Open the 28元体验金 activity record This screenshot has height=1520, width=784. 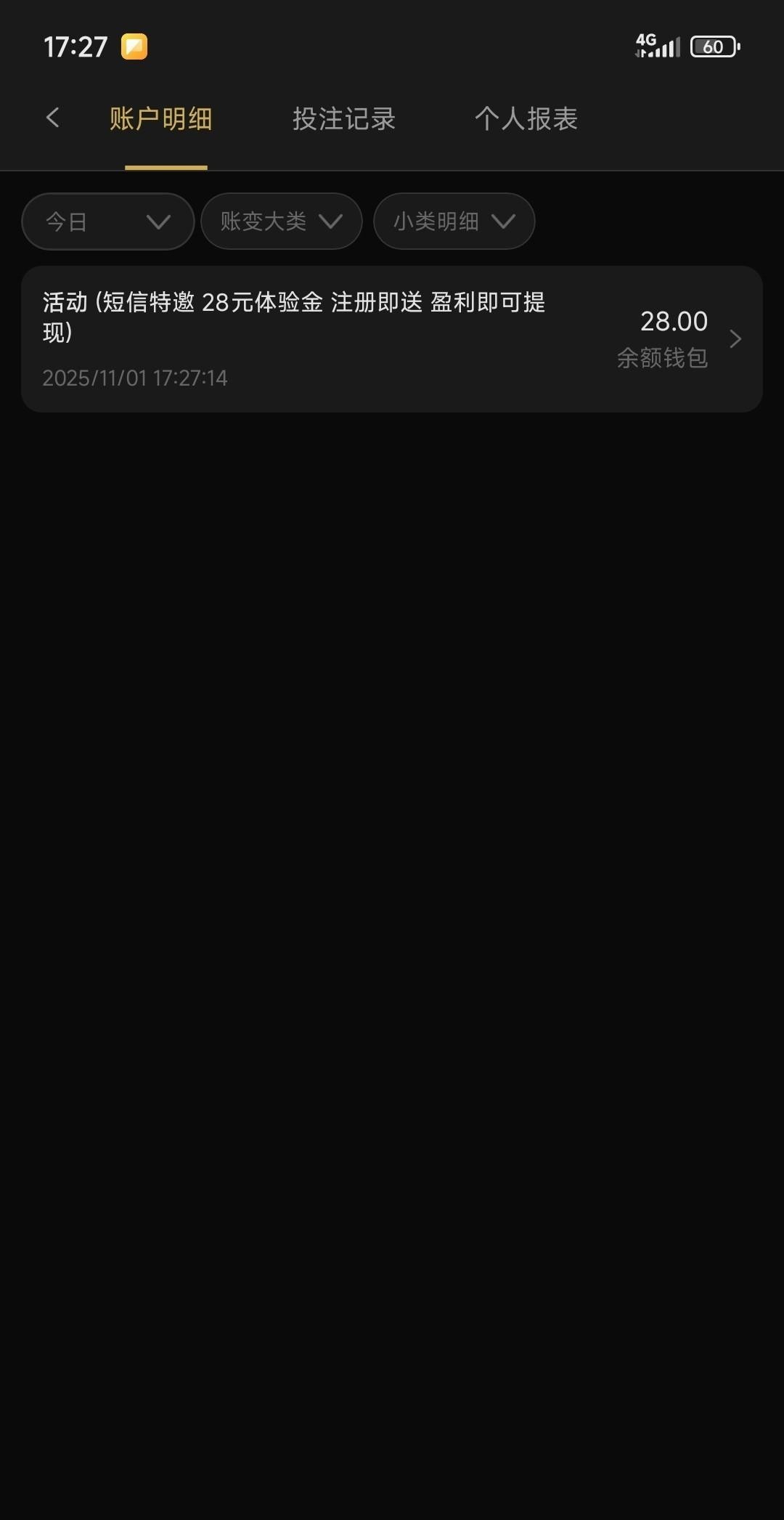[x=391, y=339]
